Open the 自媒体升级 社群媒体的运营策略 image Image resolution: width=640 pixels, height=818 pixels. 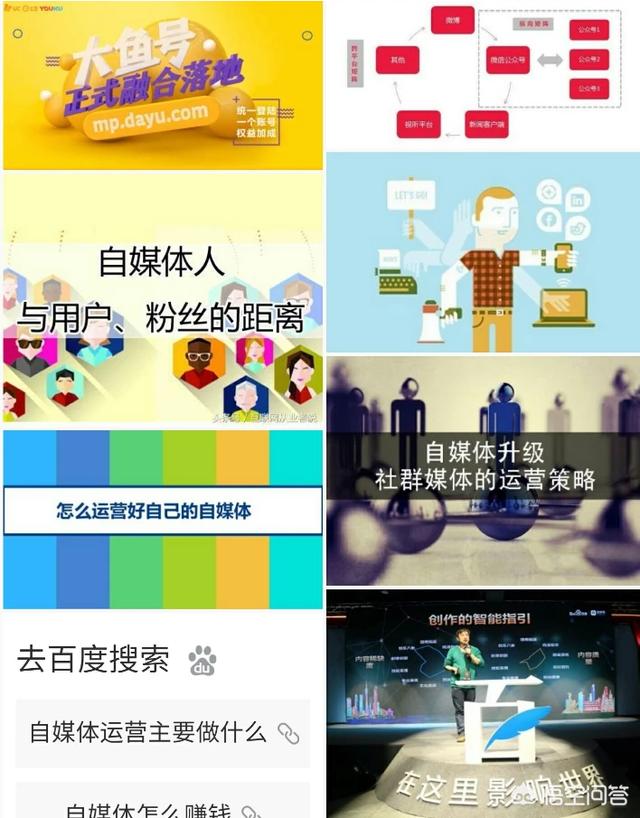coord(483,470)
